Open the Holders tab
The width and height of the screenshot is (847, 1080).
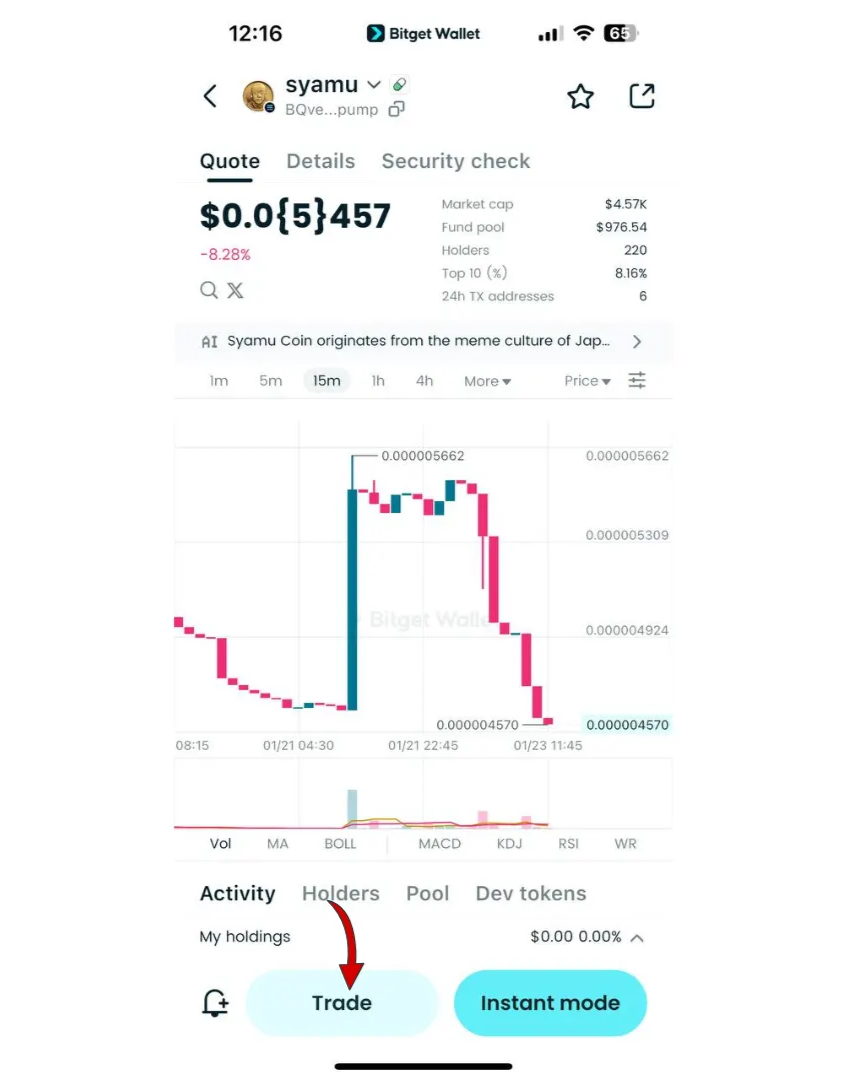coord(340,893)
